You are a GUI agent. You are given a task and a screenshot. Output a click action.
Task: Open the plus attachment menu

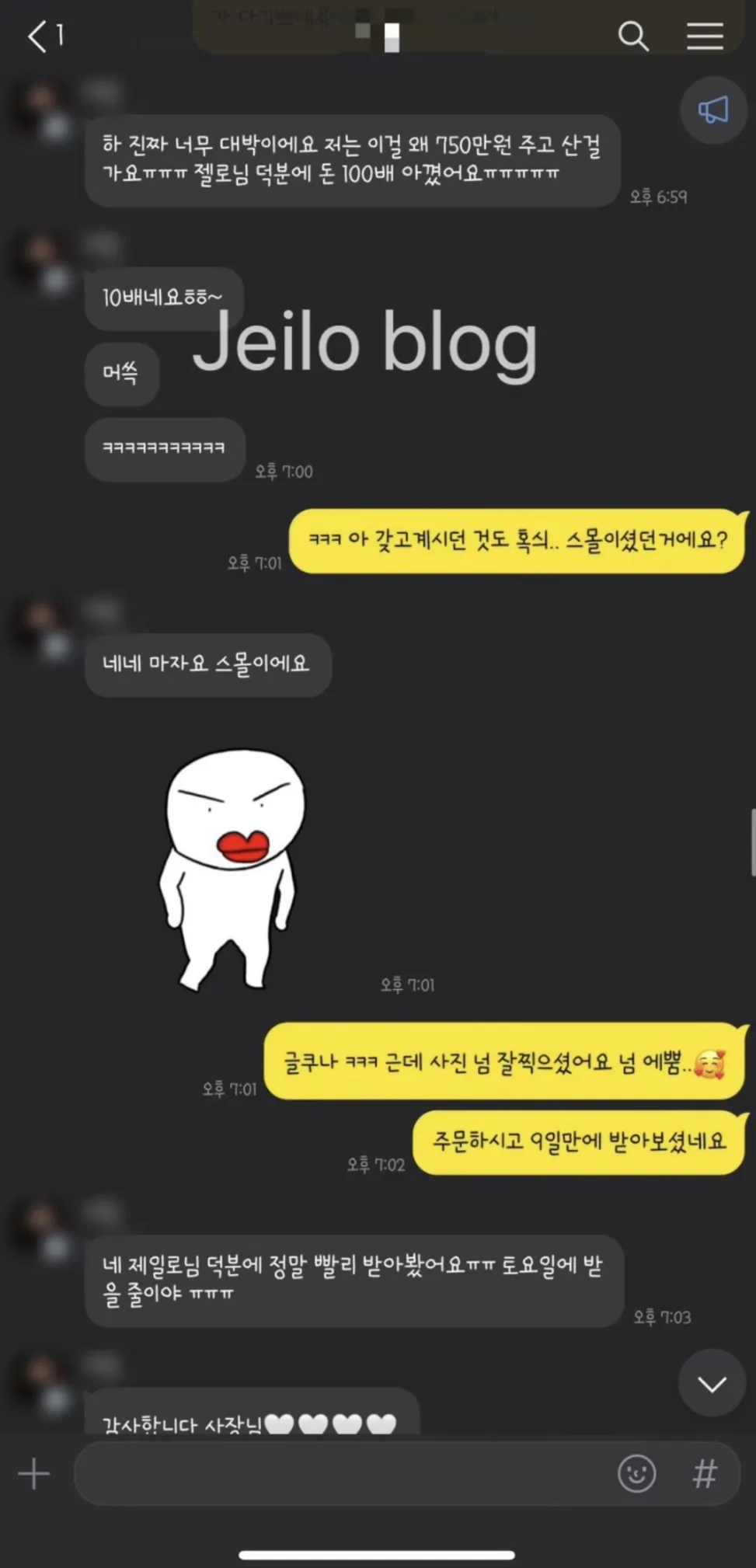34,1473
